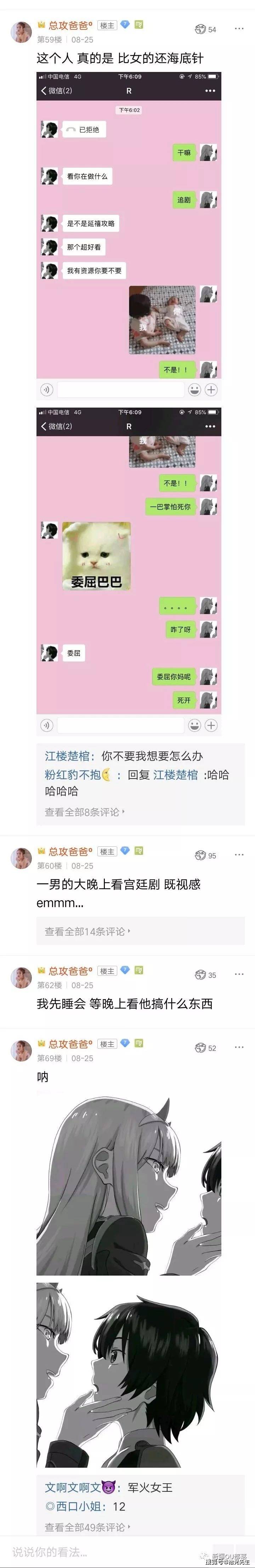Open overflow menu on floor 59 post
Image resolution: width=255 pixels, height=1568 pixels.
point(239,29)
